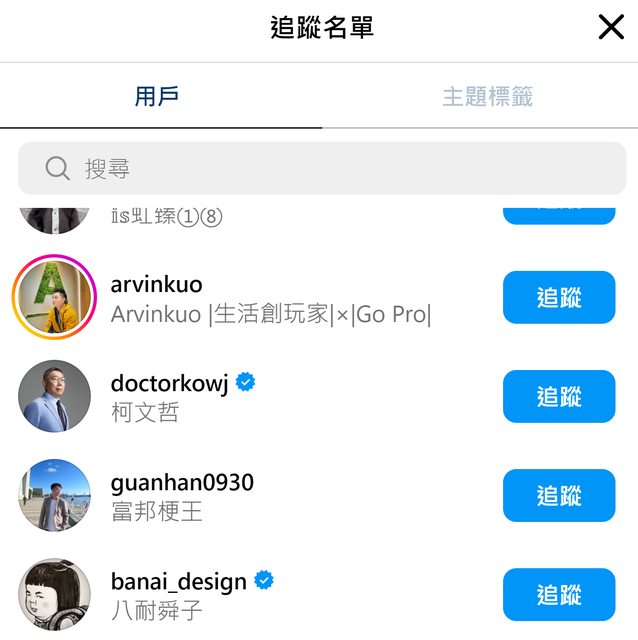638x640 pixels.
Task: Switch to the 主題標籤 tab
Action: pyautogui.click(x=487, y=97)
